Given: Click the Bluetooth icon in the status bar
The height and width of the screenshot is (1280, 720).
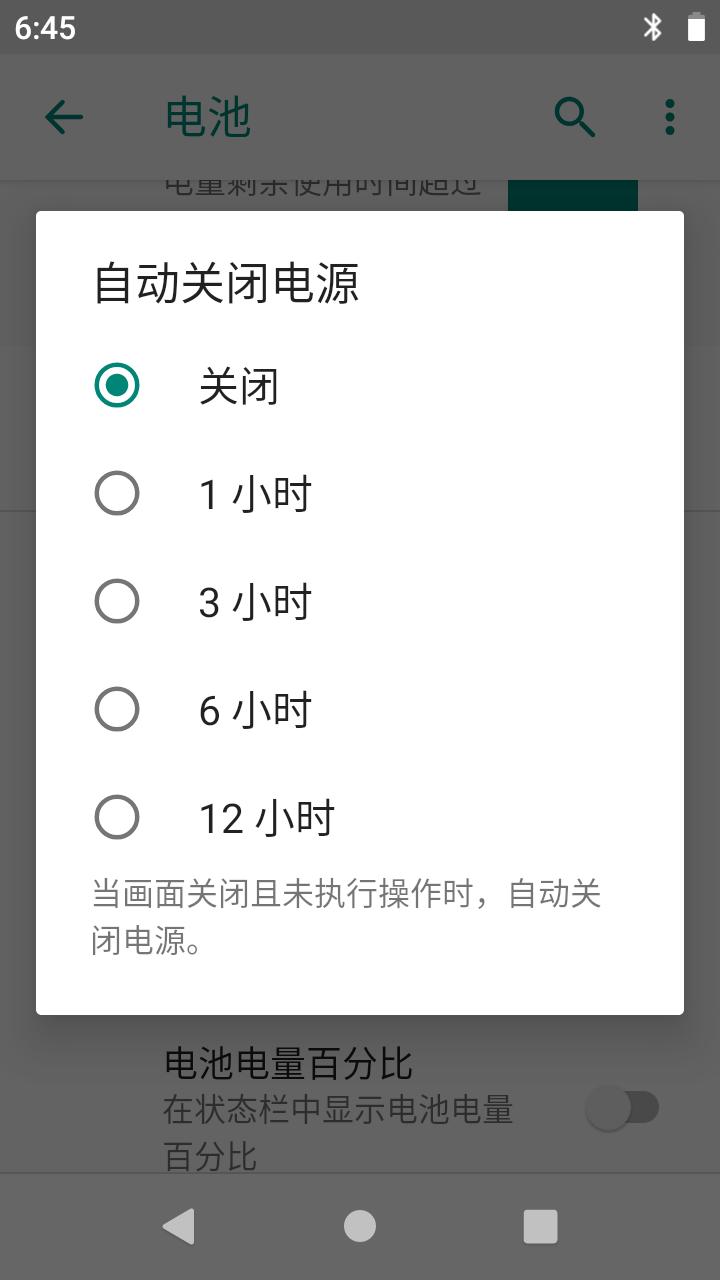Looking at the screenshot, I should click(x=652, y=27).
